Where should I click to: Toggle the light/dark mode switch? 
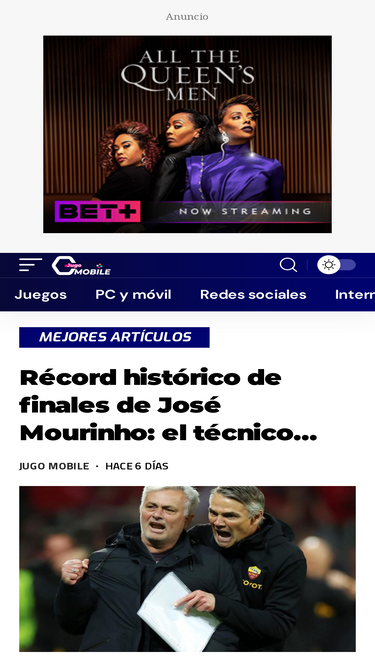point(336,265)
